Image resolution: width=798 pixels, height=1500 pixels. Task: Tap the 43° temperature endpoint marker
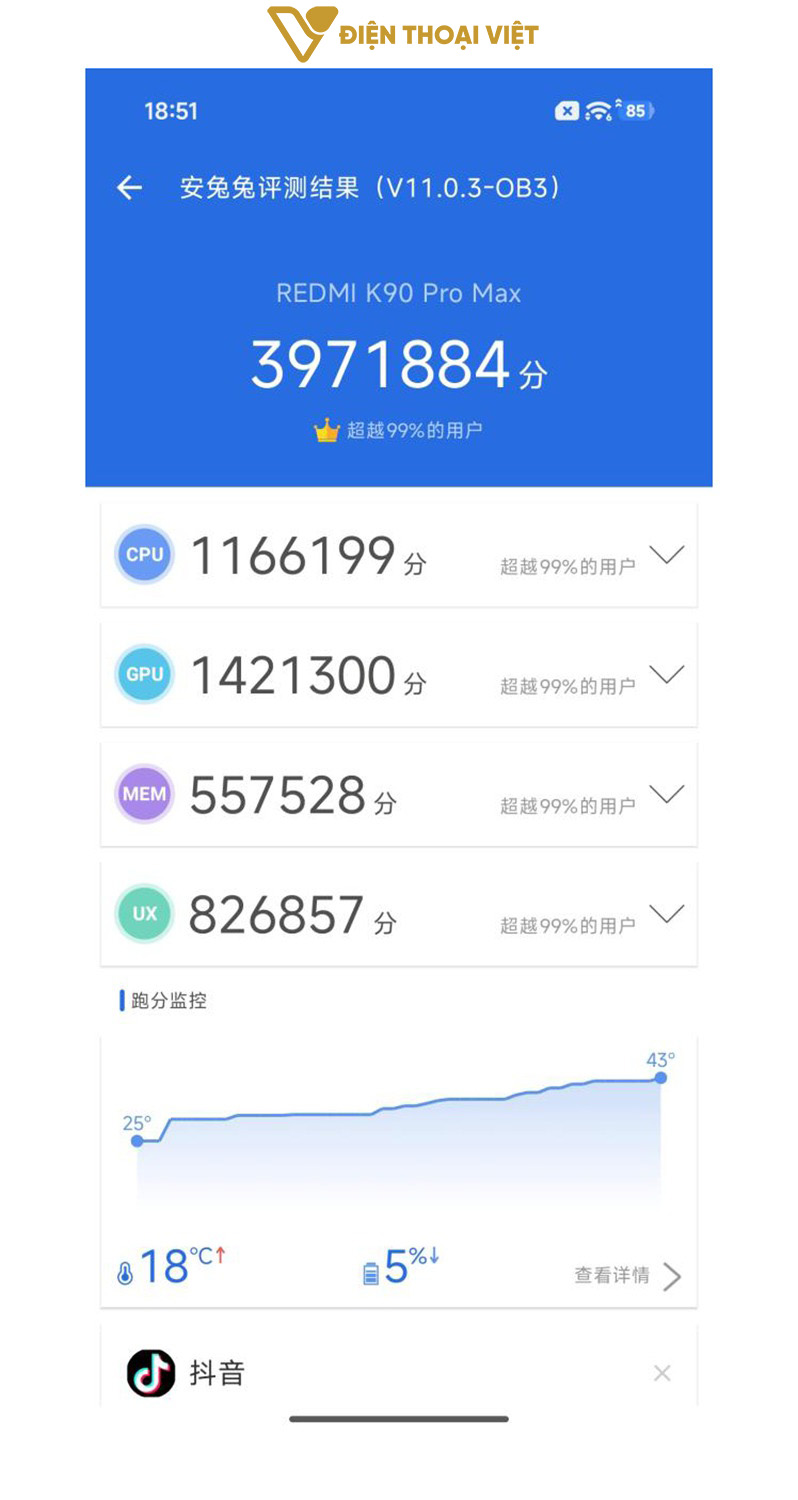point(660,1077)
